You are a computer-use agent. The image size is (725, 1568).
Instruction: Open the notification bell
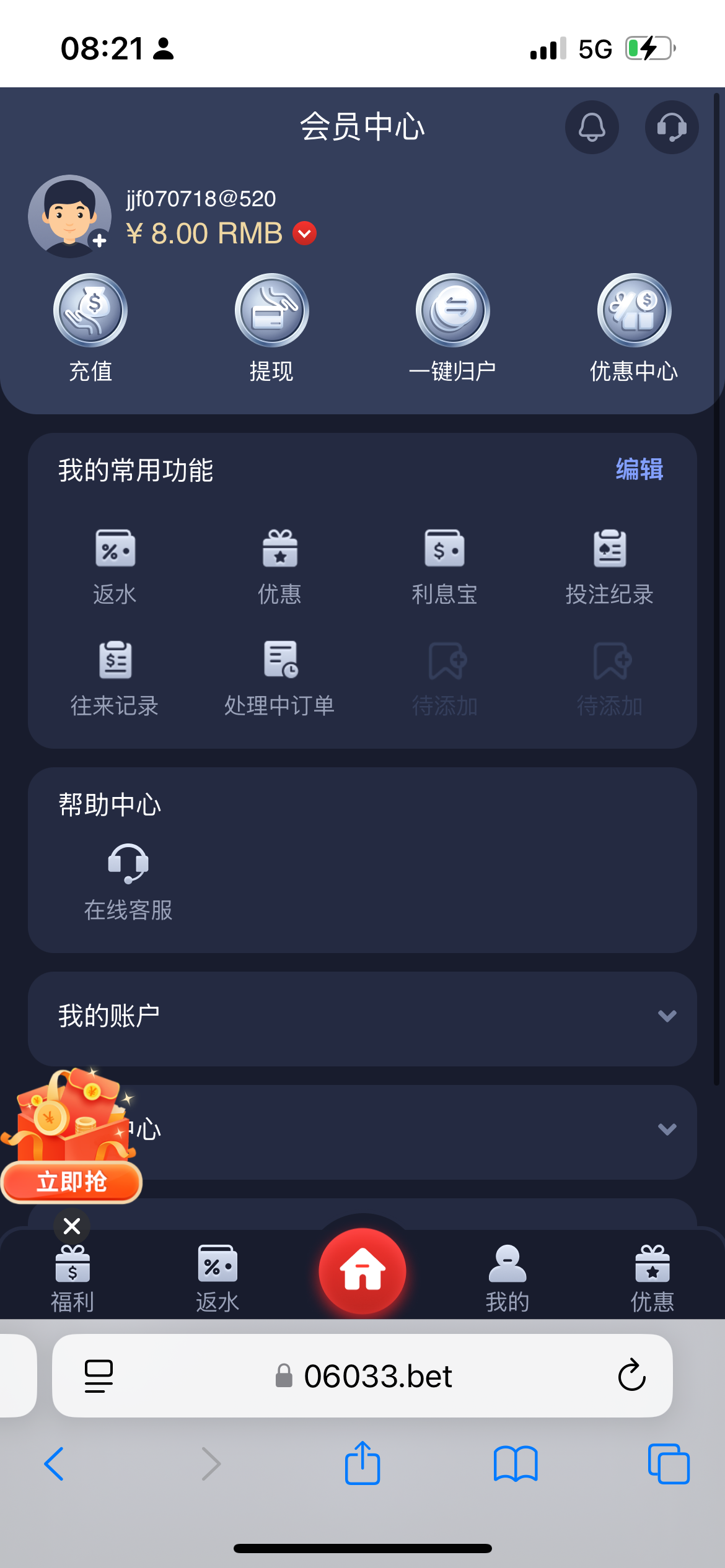coord(592,127)
